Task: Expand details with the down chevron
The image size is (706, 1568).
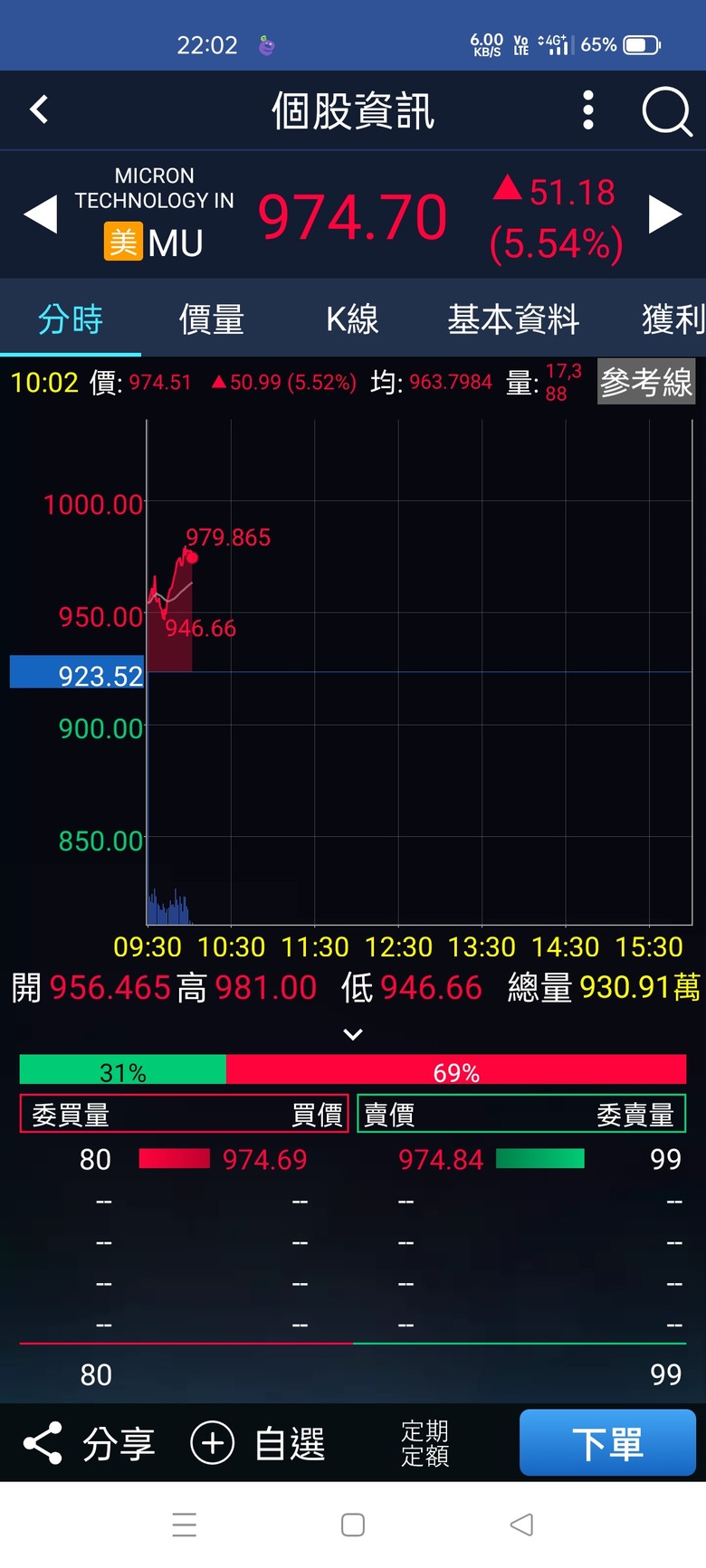Action: point(353,1034)
